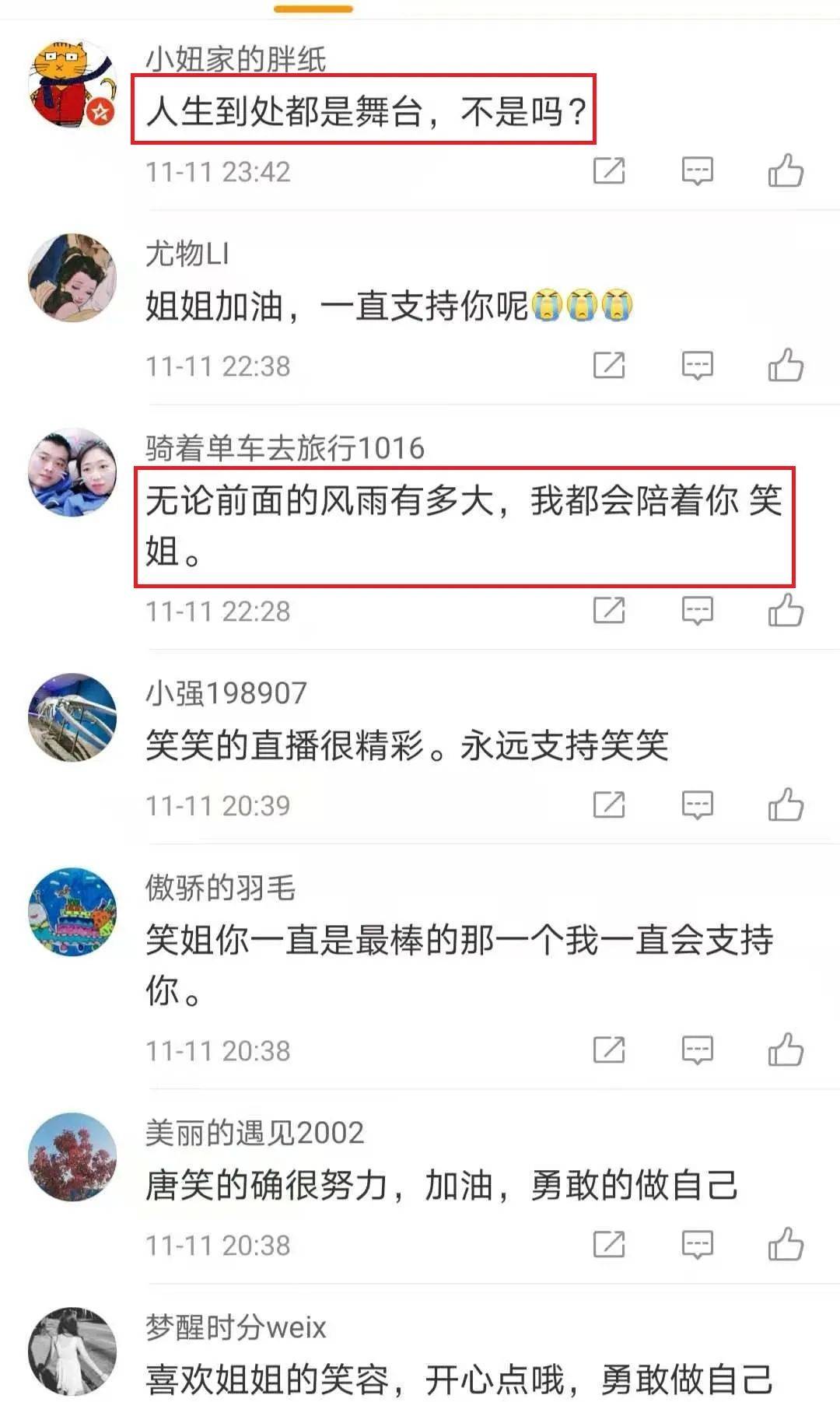Like the comment from 骑着单车去旅行1016

[x=786, y=611]
